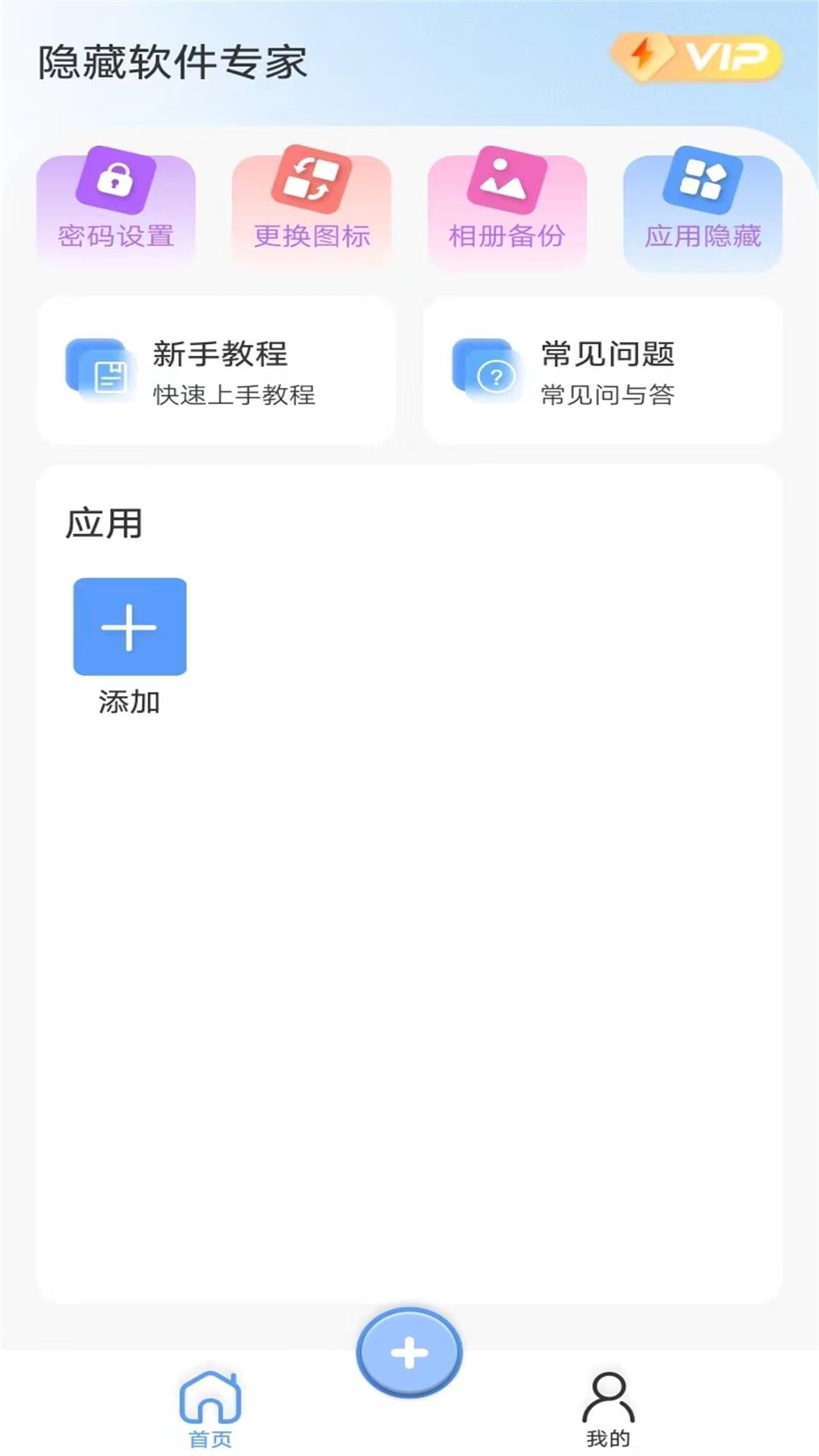This screenshot has height=1456, width=819.
Task: Open the 密码设置 lock icon
Action: pos(115,180)
